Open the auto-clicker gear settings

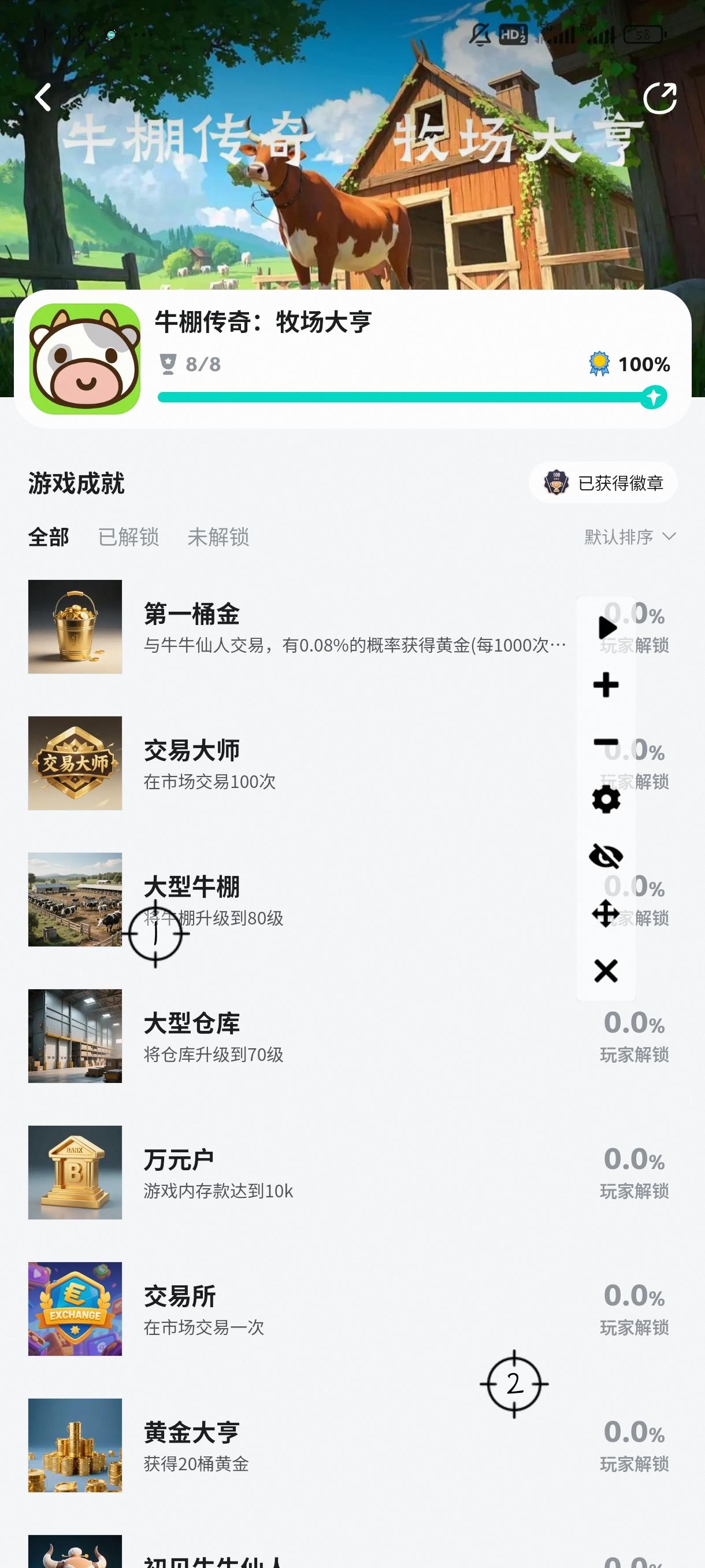[606, 799]
